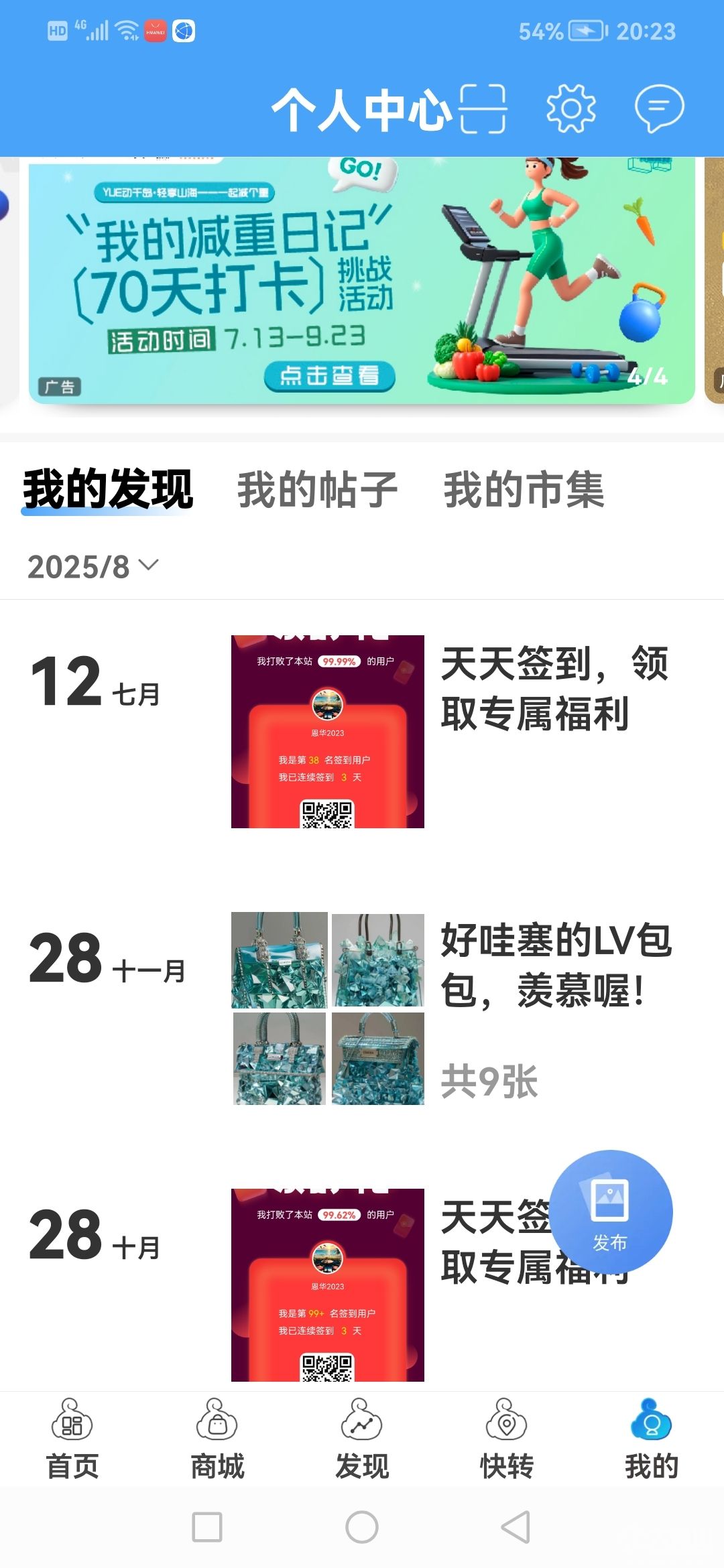This screenshot has width=724, height=1568.
Task: Open the 好哇塞的LV包包 post
Action: coord(362,1008)
